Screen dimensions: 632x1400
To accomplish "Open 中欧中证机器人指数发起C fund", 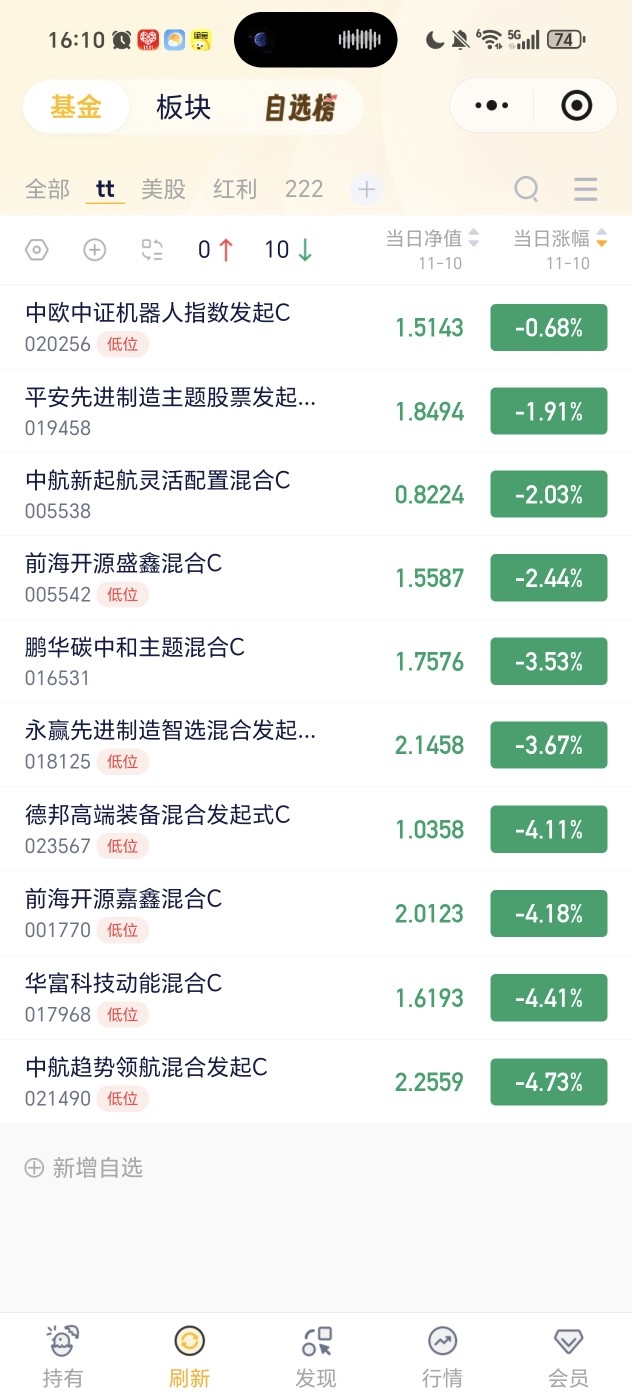I will tap(158, 313).
